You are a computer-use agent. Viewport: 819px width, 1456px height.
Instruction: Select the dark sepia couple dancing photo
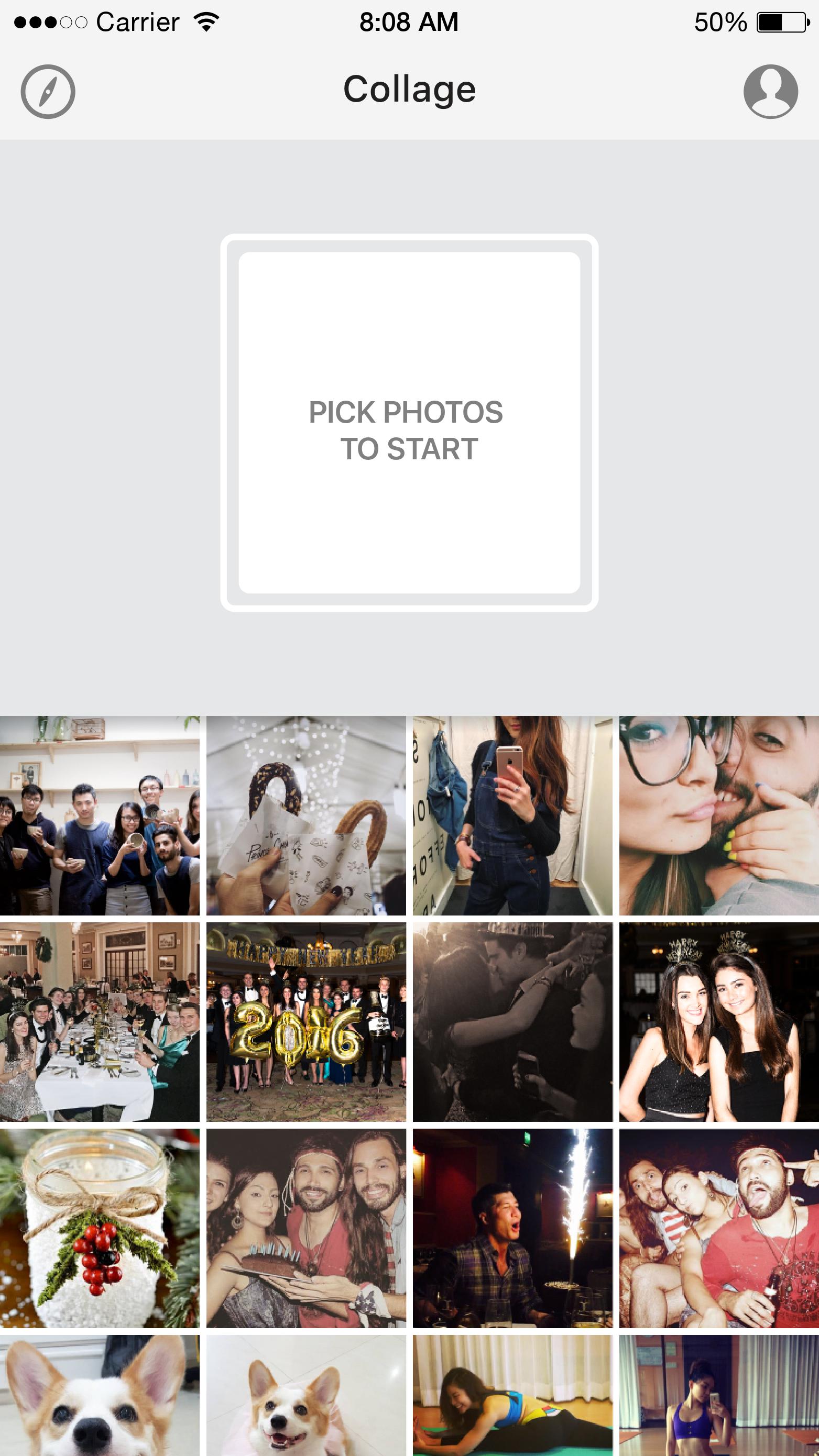click(x=512, y=1021)
